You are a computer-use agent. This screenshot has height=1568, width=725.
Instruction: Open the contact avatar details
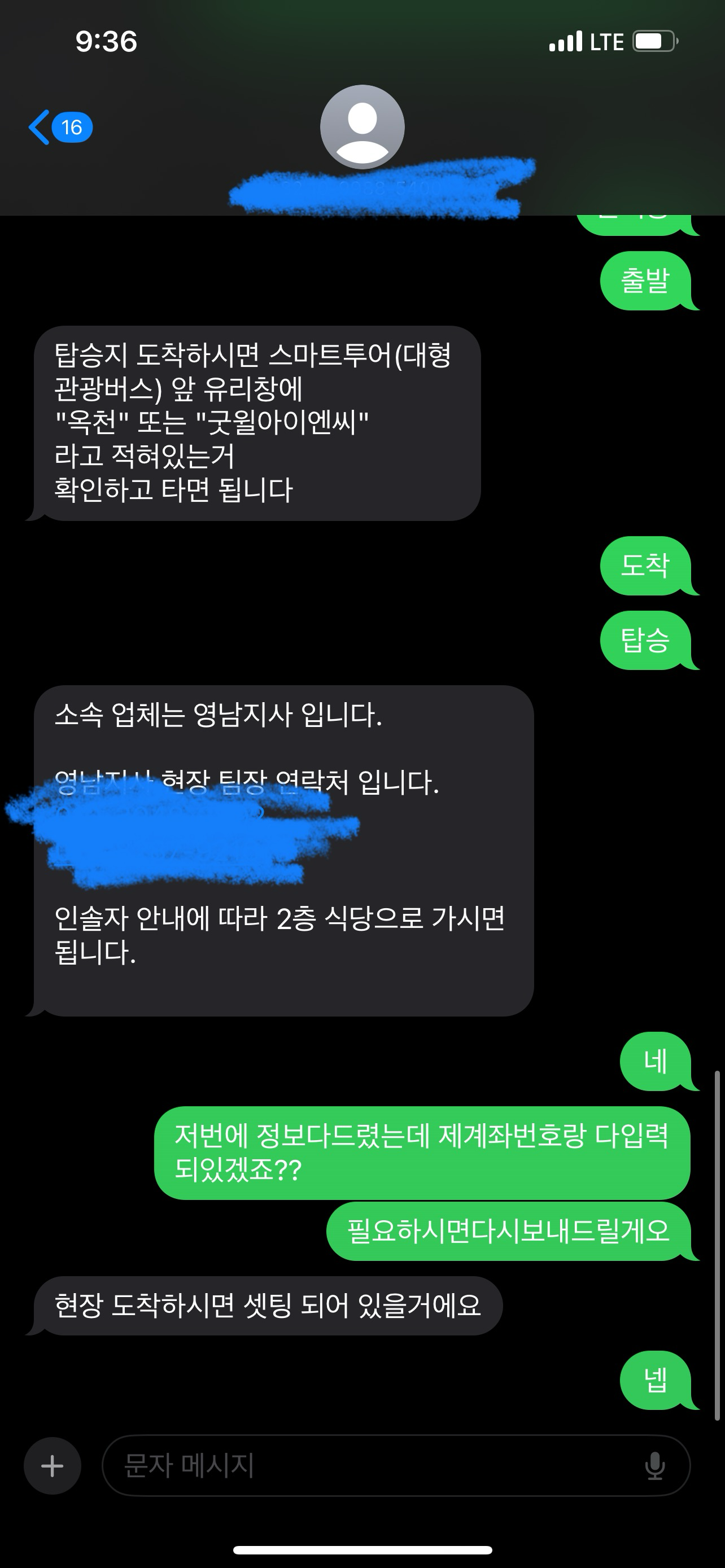pyautogui.click(x=362, y=126)
